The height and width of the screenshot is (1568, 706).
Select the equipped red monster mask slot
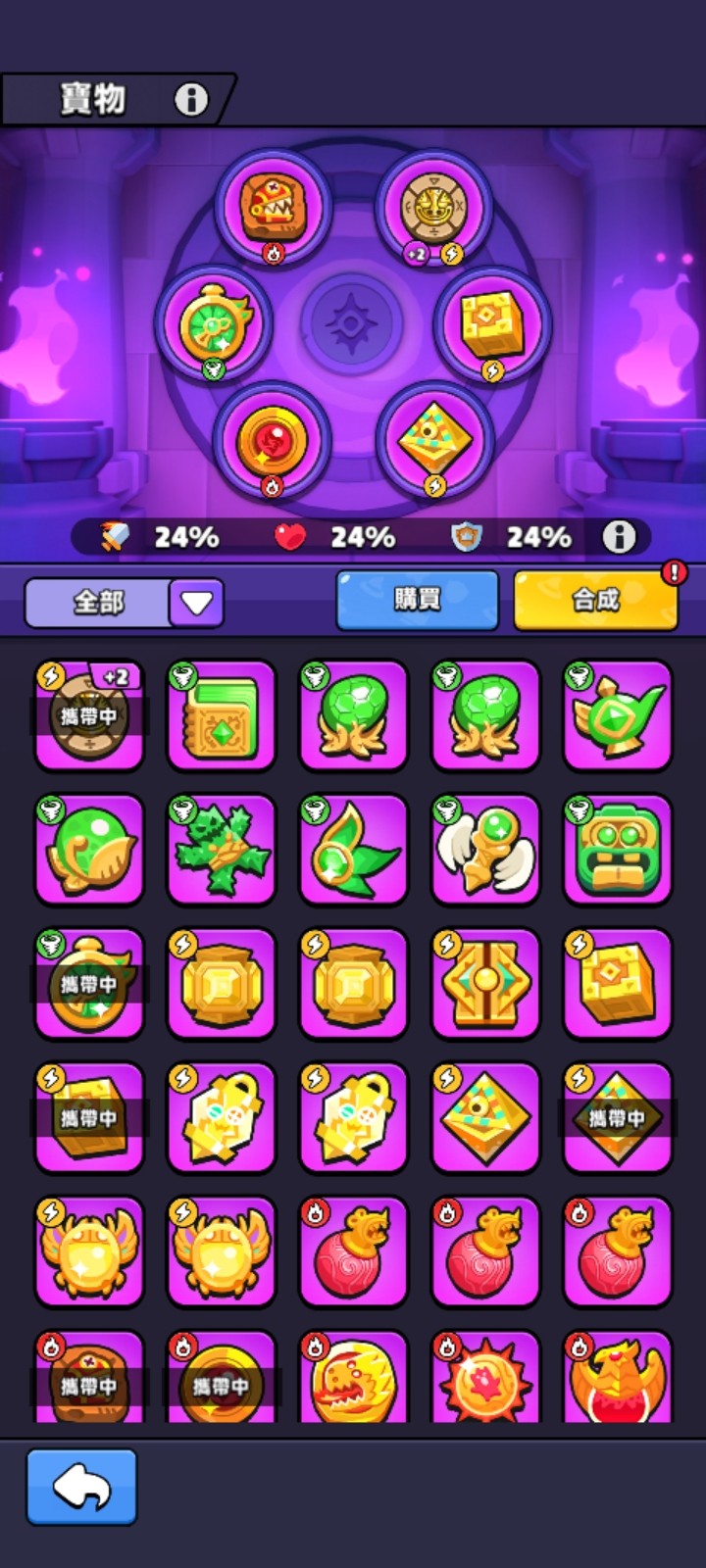274,209
